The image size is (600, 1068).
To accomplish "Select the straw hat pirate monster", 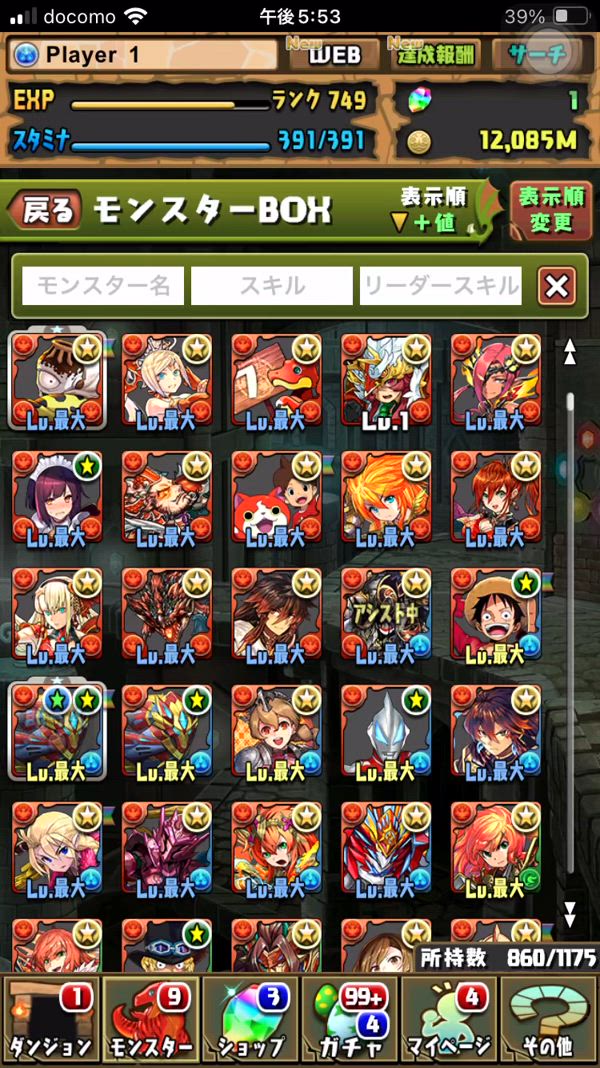I will 495,616.
